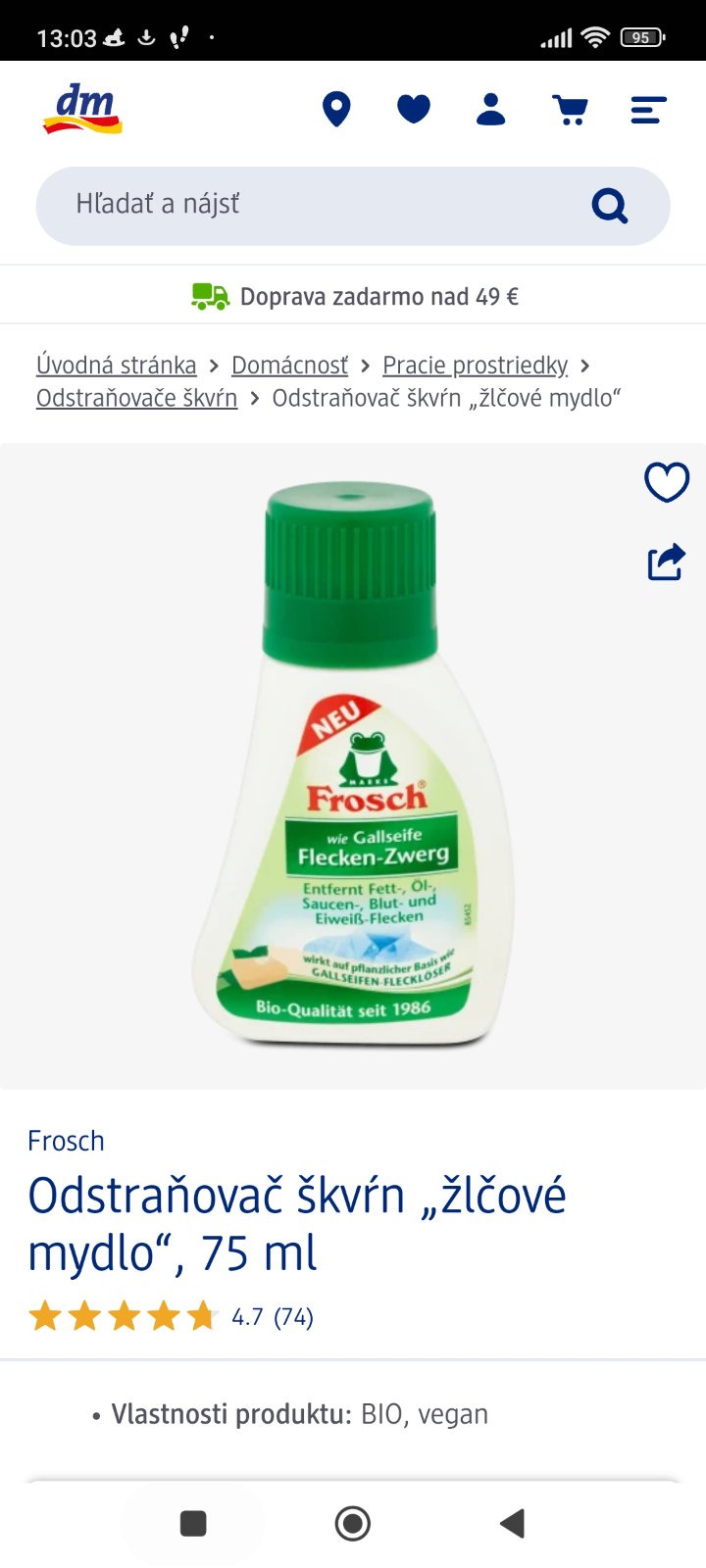Open 'Domácnosť' breadcrumb link
706x1568 pixels.
pyautogui.click(x=289, y=366)
